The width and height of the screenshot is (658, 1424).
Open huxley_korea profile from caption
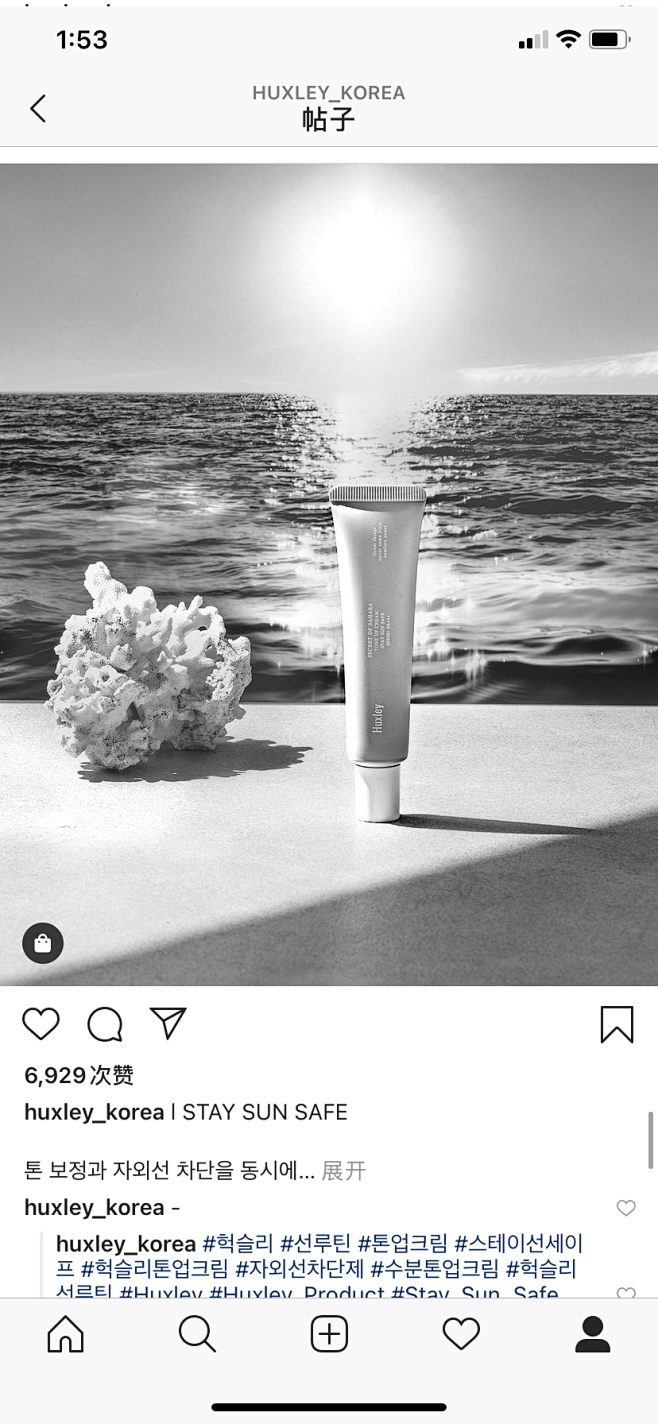tap(93, 1112)
